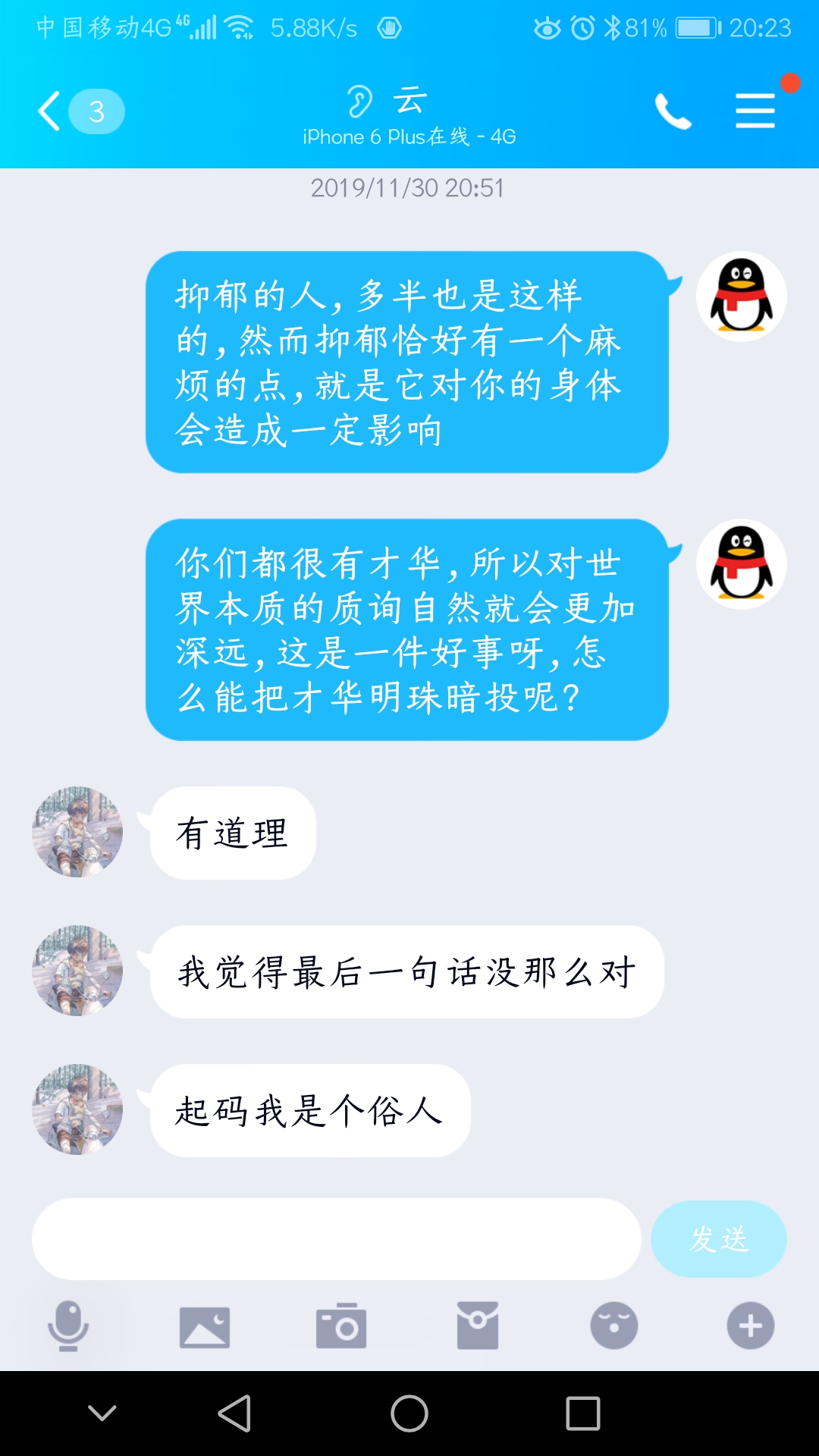This screenshot has height=1456, width=819.
Task: Open the emoji sticker panel
Action: [x=614, y=1326]
